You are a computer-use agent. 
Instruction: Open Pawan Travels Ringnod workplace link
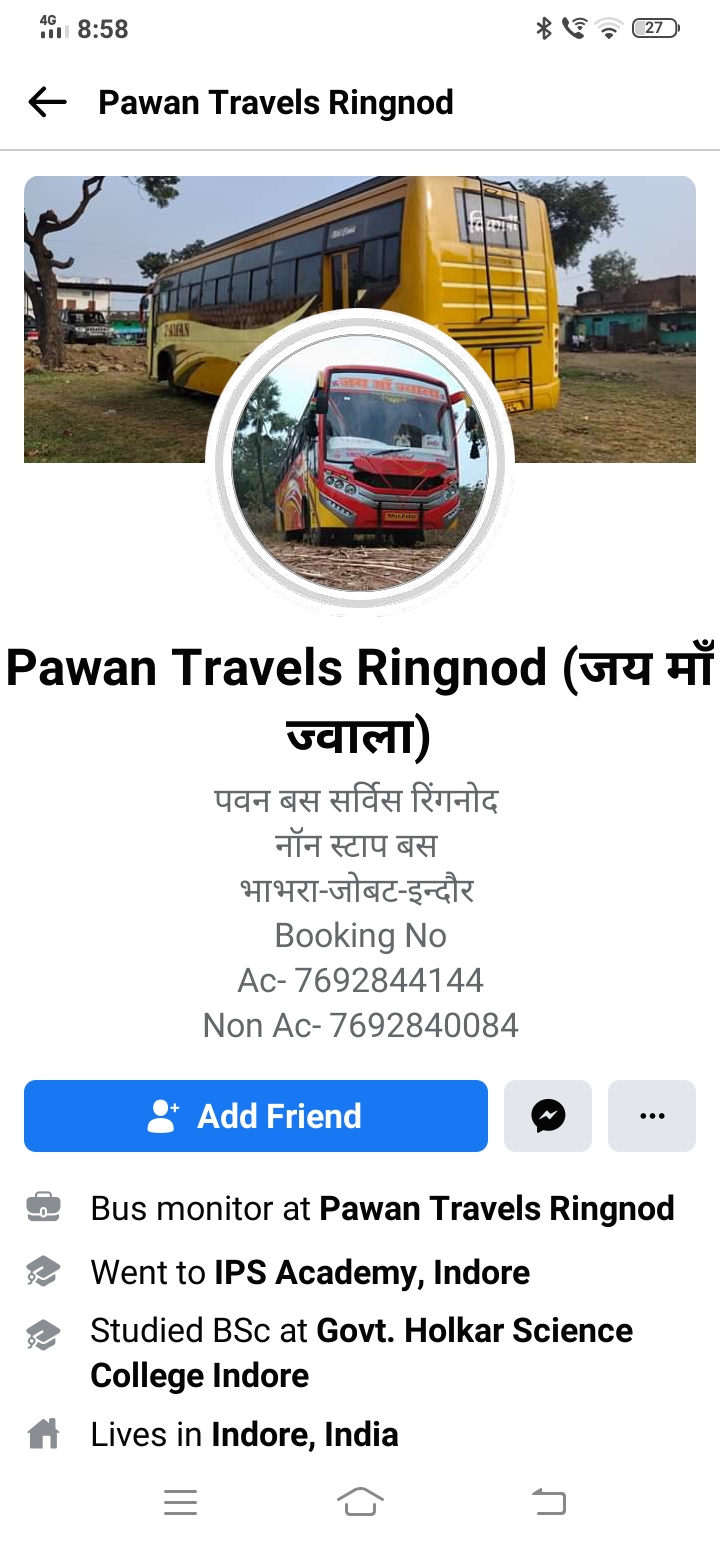497,1208
